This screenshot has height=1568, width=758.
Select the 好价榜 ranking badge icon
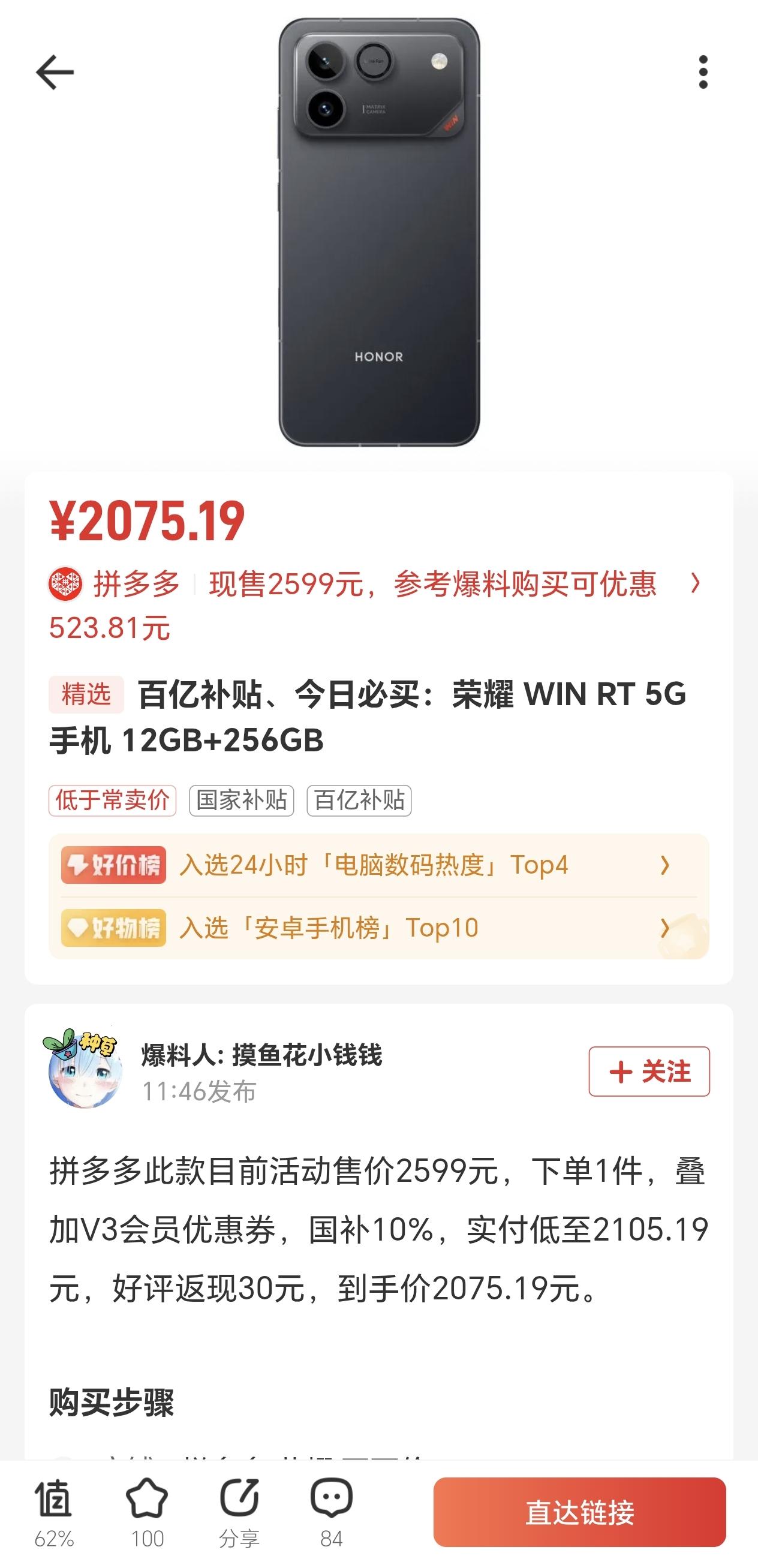click(113, 865)
